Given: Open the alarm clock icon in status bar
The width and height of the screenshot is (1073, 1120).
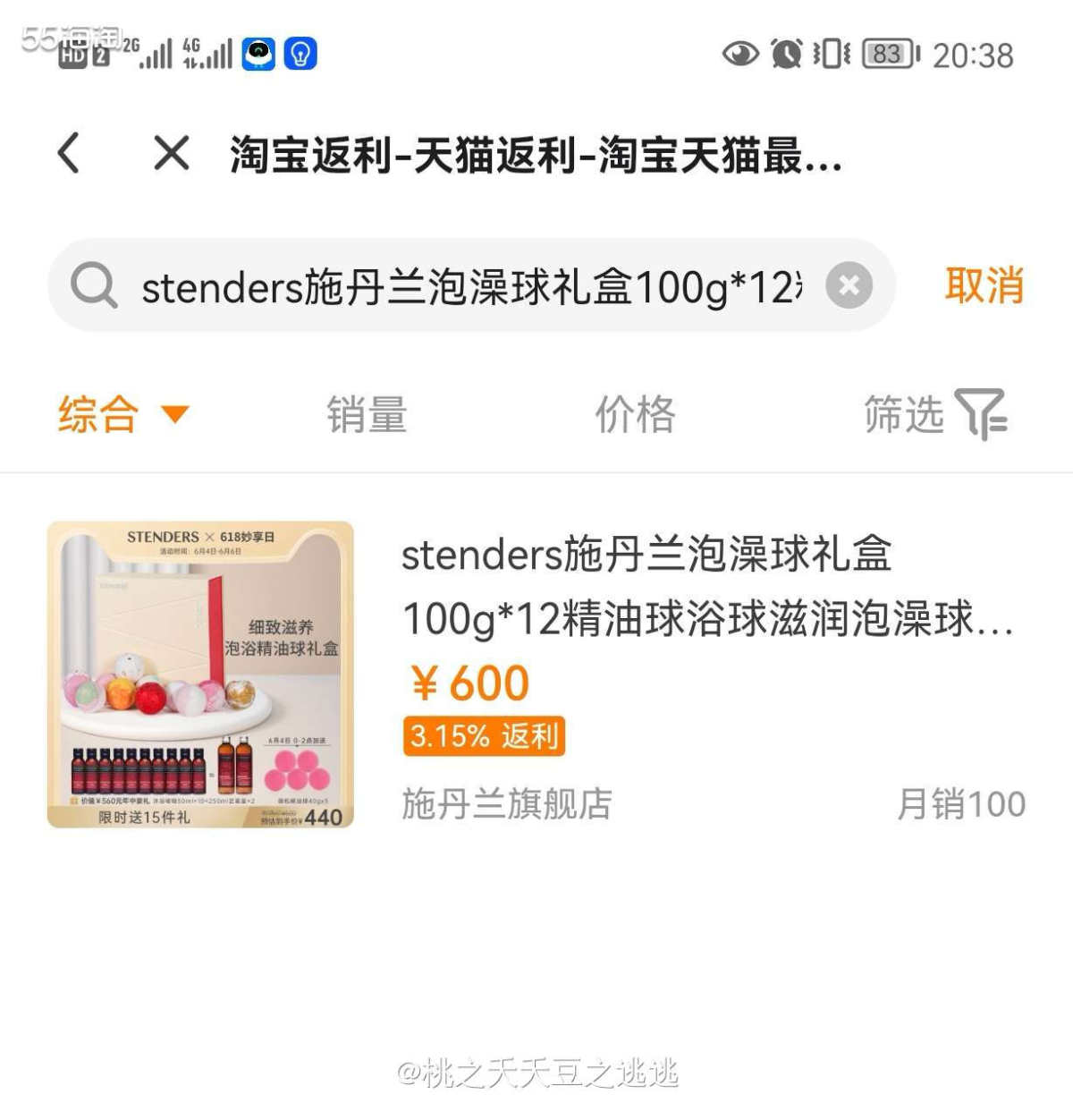Looking at the screenshot, I should pos(787,54).
